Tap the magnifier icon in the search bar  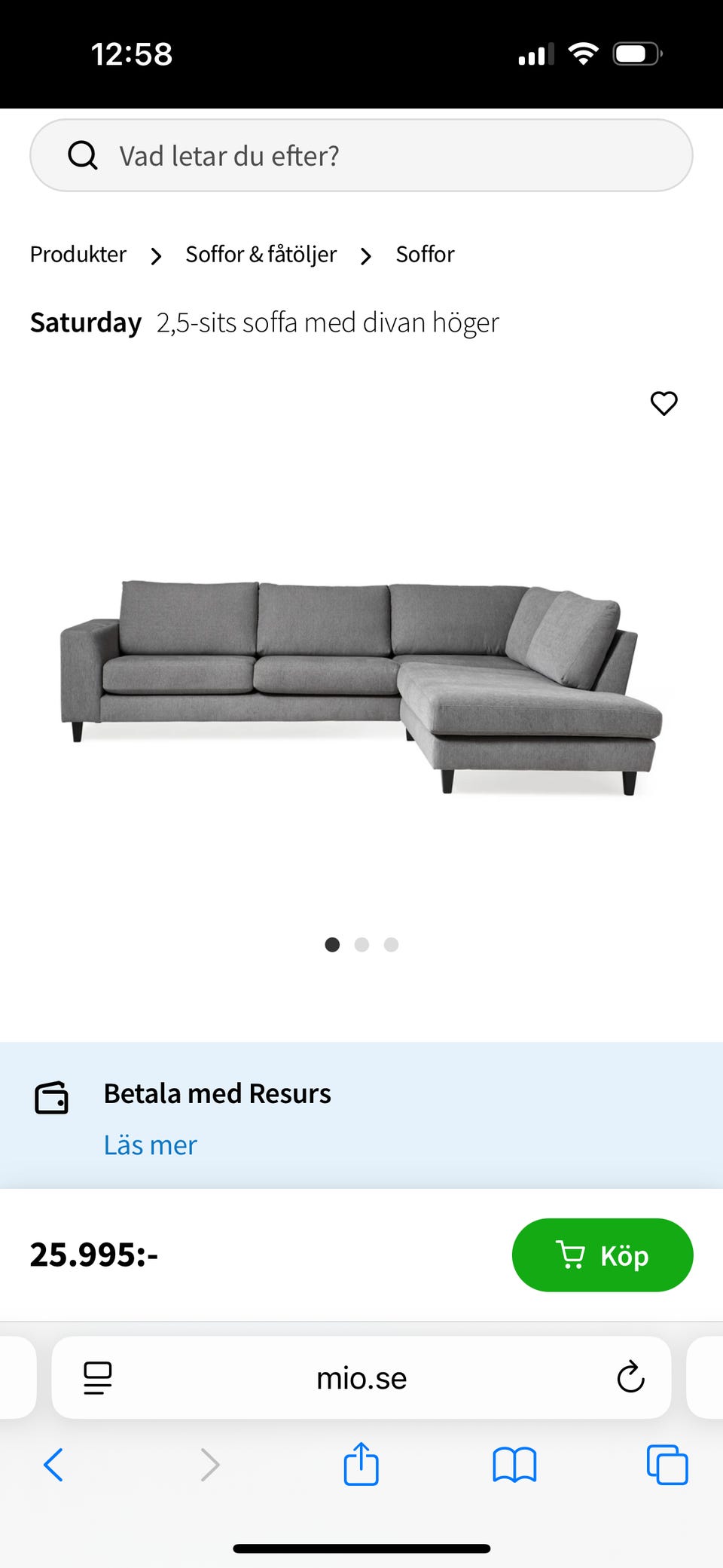coord(83,155)
